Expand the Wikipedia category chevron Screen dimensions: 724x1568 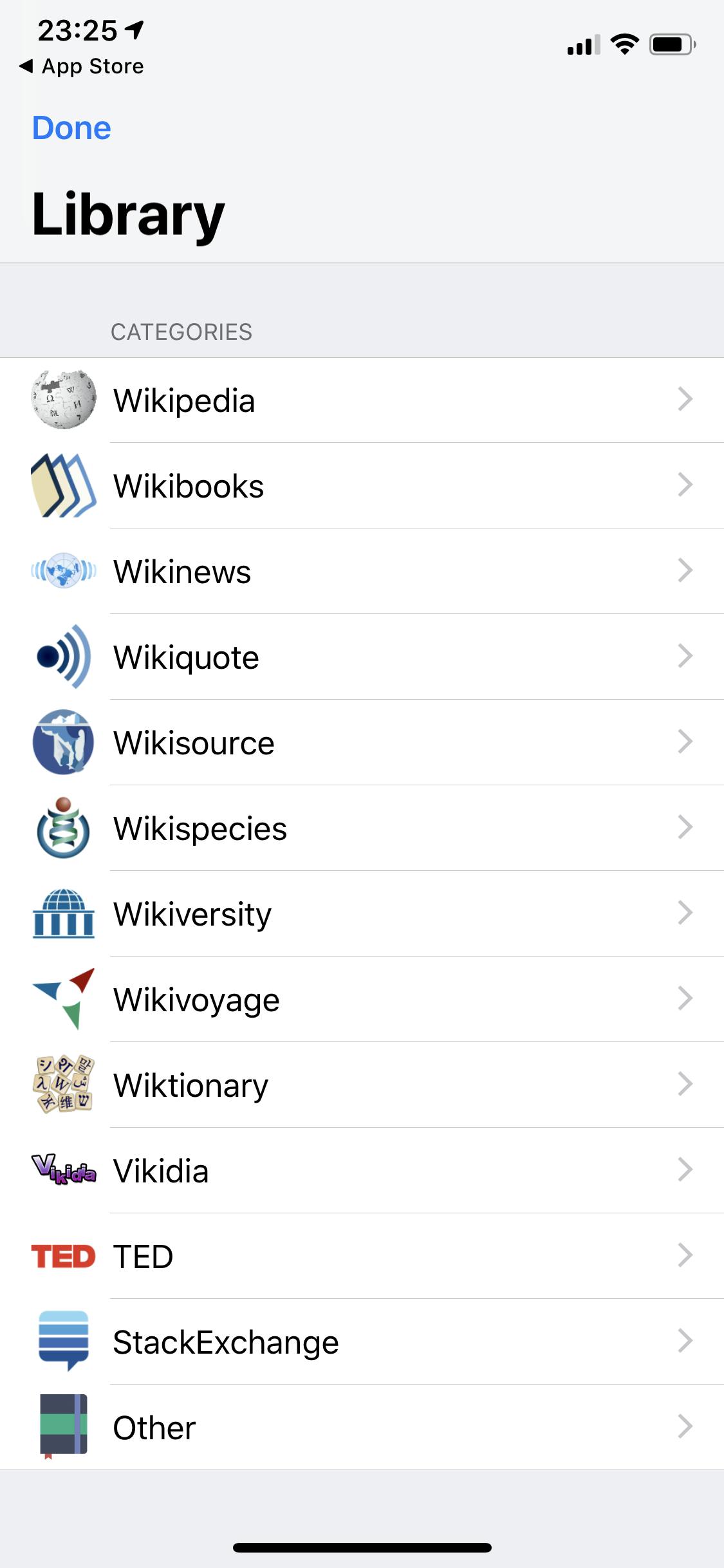click(x=684, y=400)
